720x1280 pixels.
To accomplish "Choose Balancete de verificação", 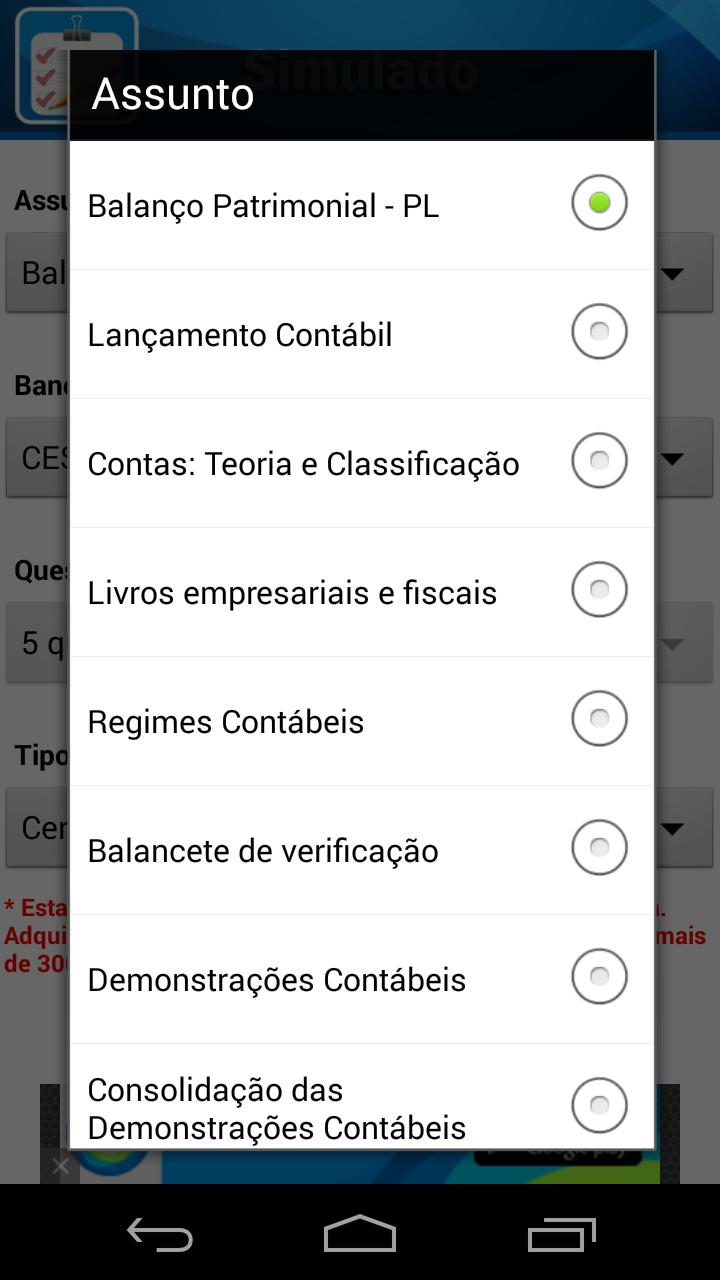I will [598, 847].
